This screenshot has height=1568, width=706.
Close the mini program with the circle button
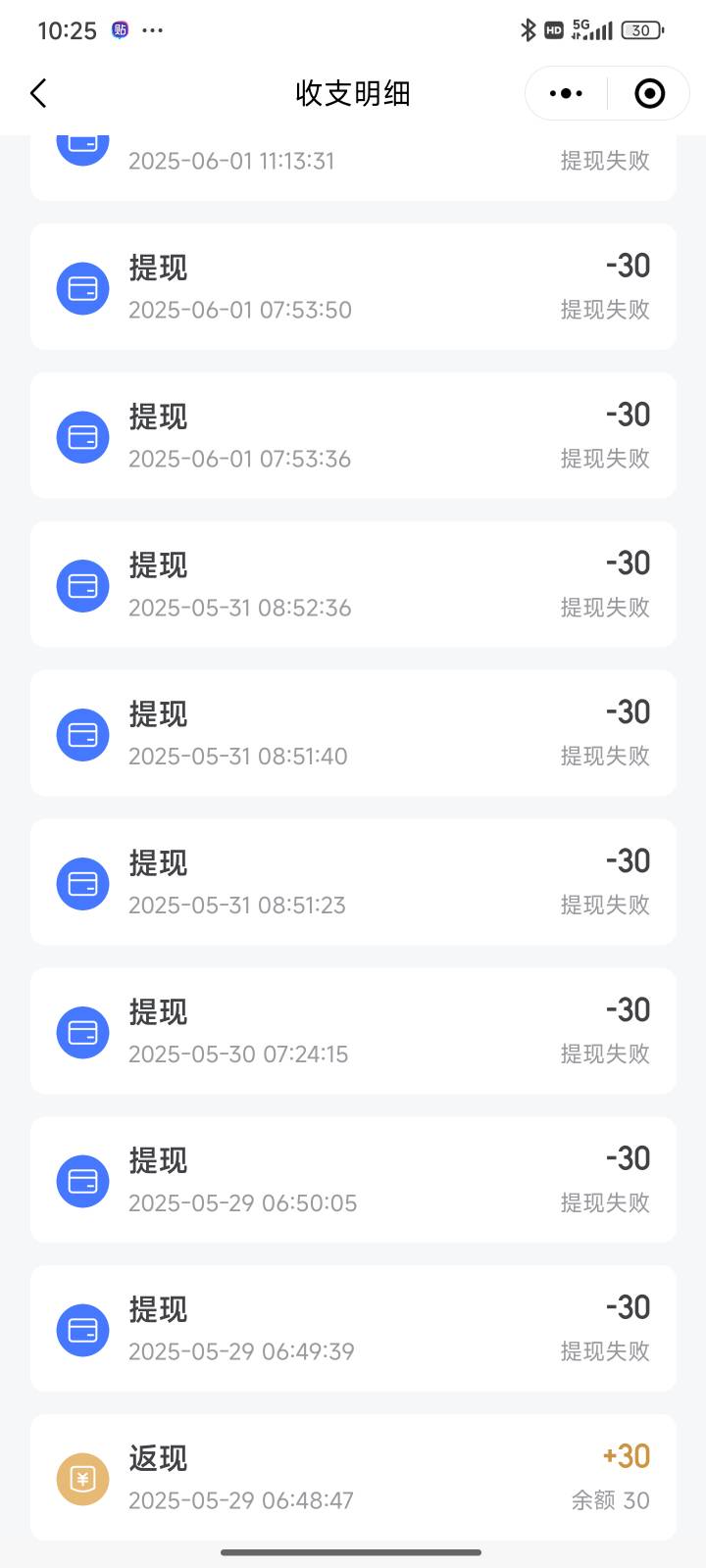[x=649, y=93]
